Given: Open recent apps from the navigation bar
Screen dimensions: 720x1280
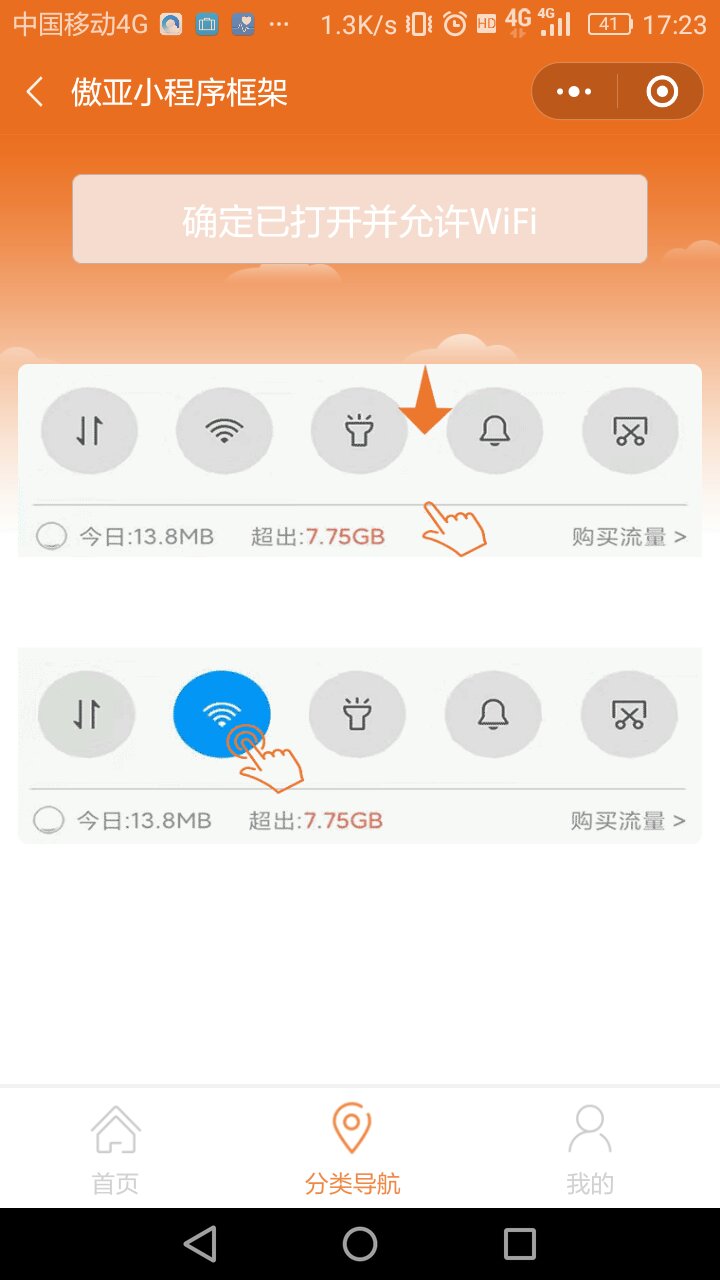Looking at the screenshot, I should click(x=520, y=1244).
